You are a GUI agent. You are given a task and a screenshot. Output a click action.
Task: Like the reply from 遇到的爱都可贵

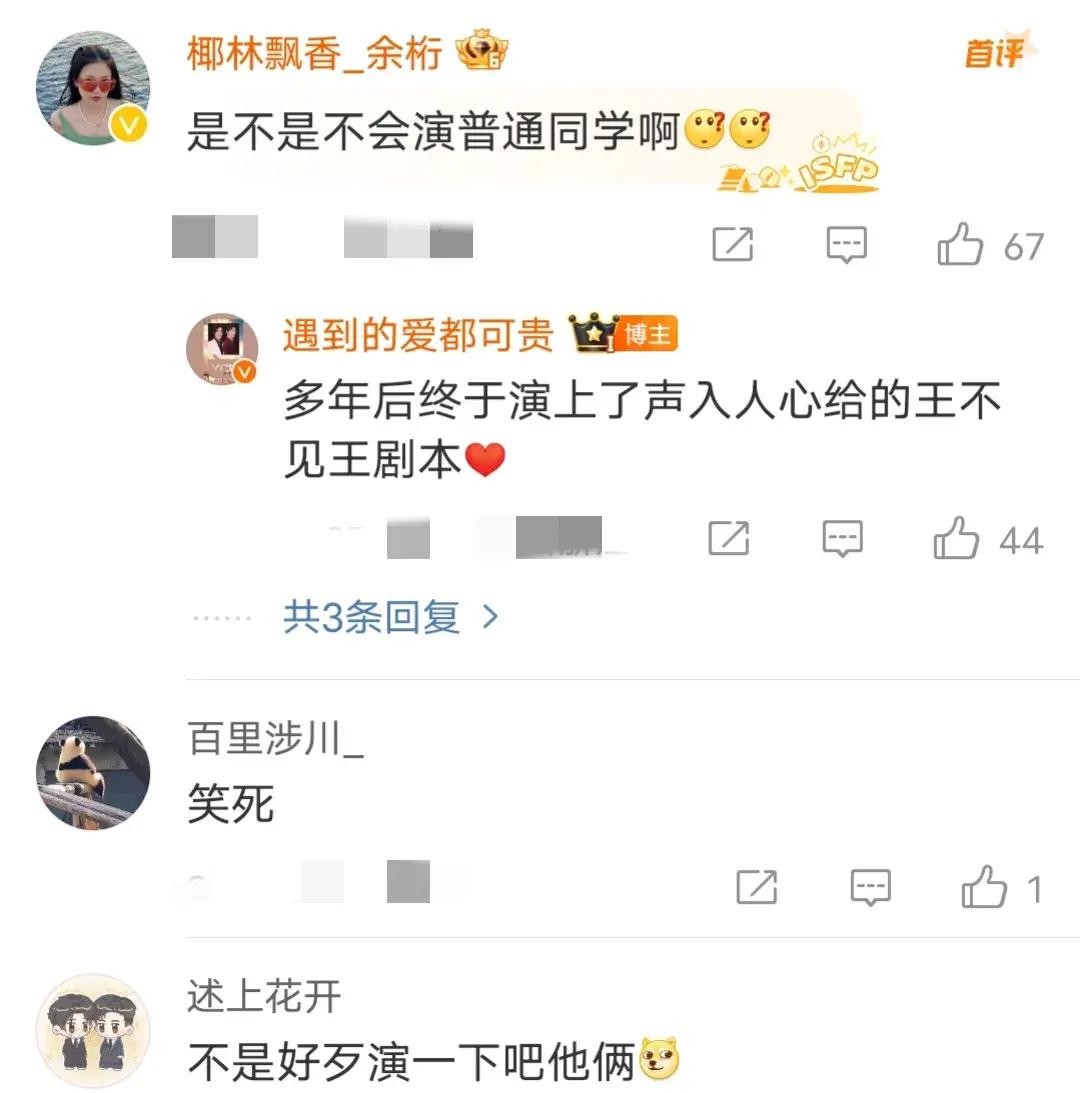pos(956,540)
